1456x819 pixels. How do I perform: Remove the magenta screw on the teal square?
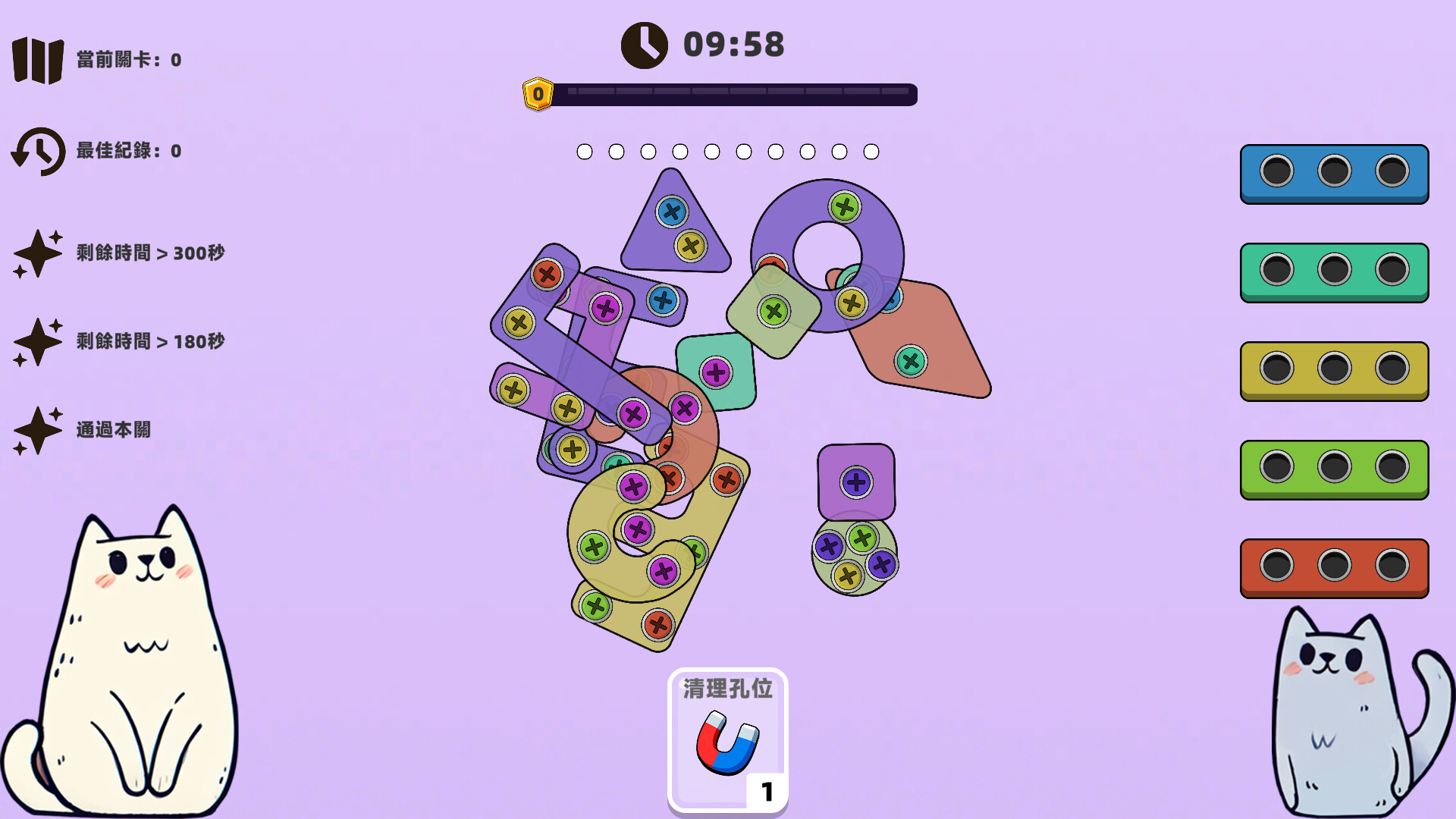click(716, 372)
